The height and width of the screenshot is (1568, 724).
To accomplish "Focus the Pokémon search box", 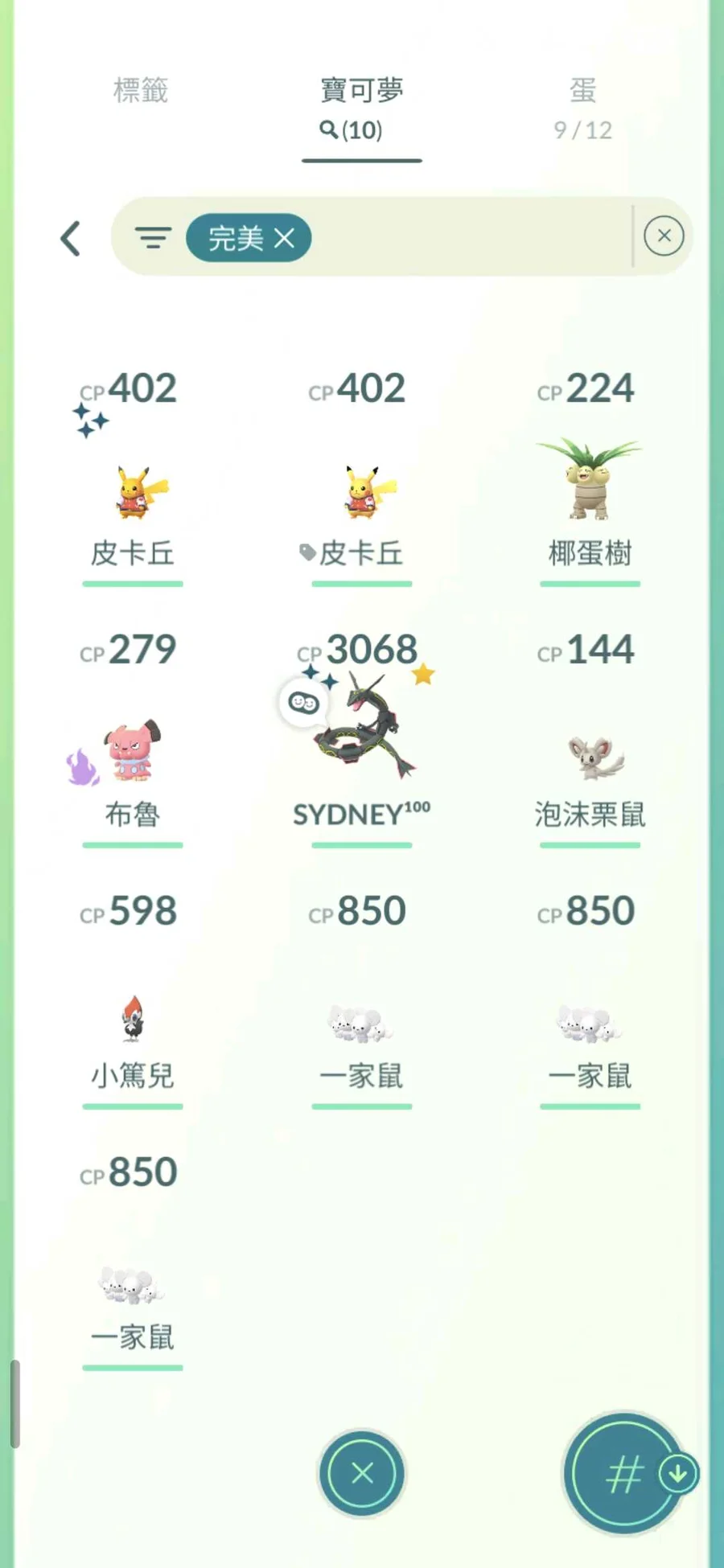I will [467, 237].
